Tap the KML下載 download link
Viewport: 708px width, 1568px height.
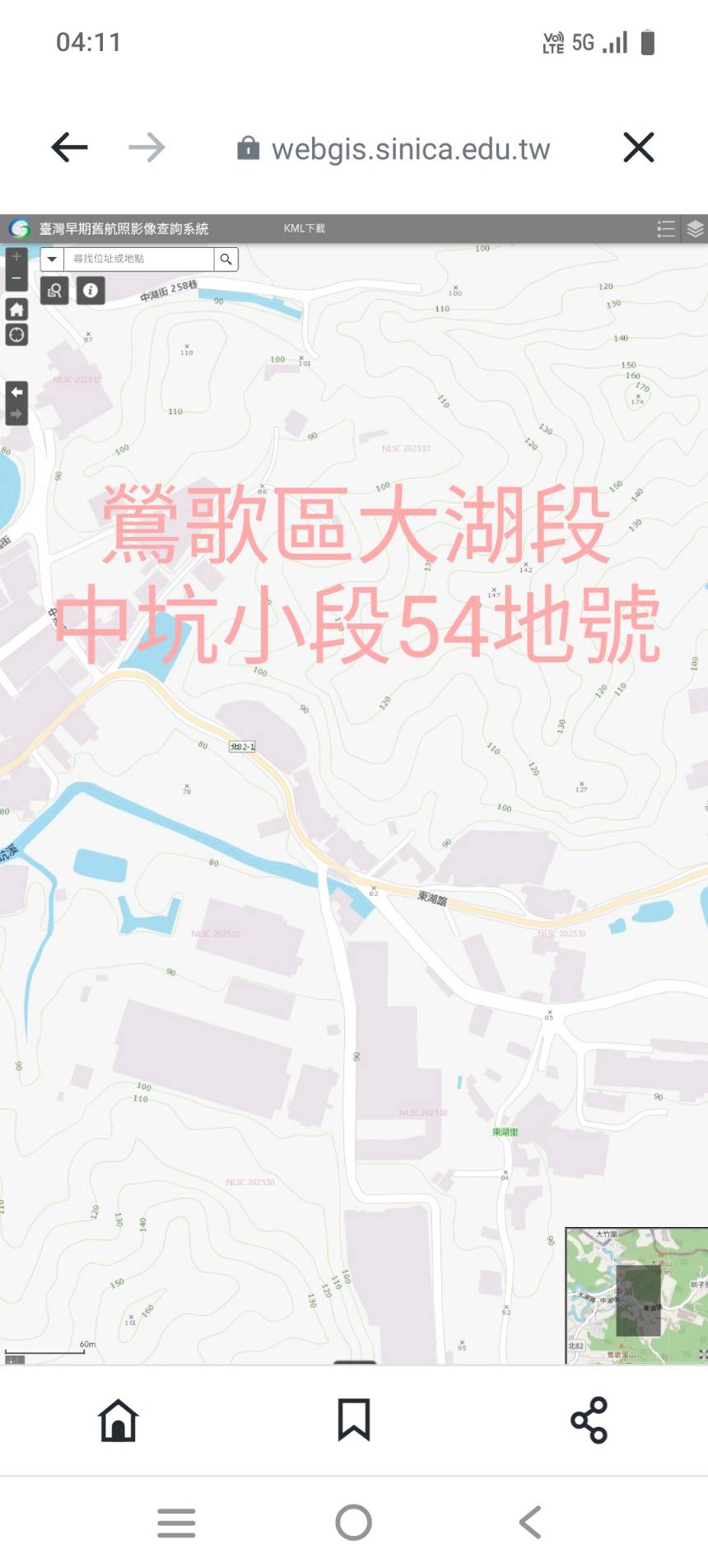point(304,228)
